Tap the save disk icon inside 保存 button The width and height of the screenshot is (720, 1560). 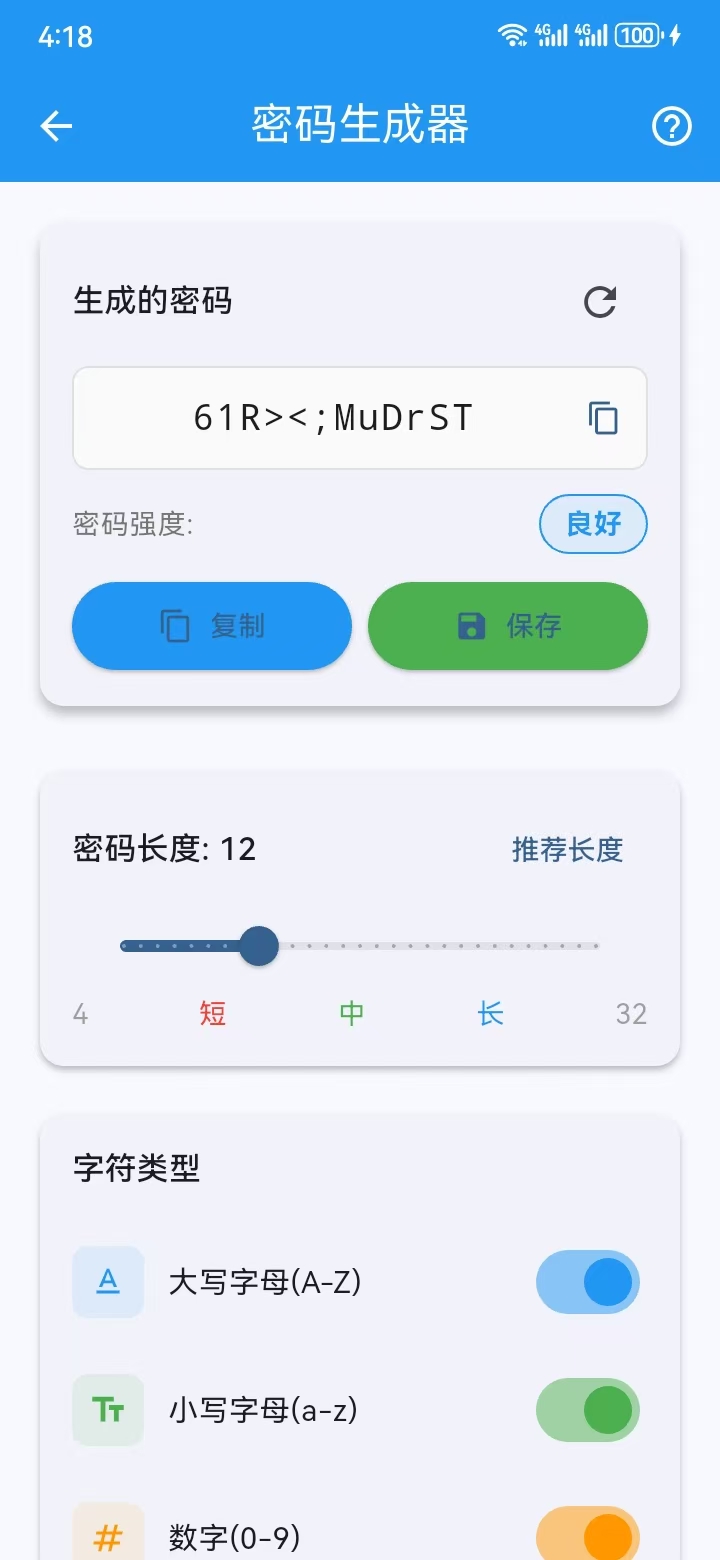(470, 626)
